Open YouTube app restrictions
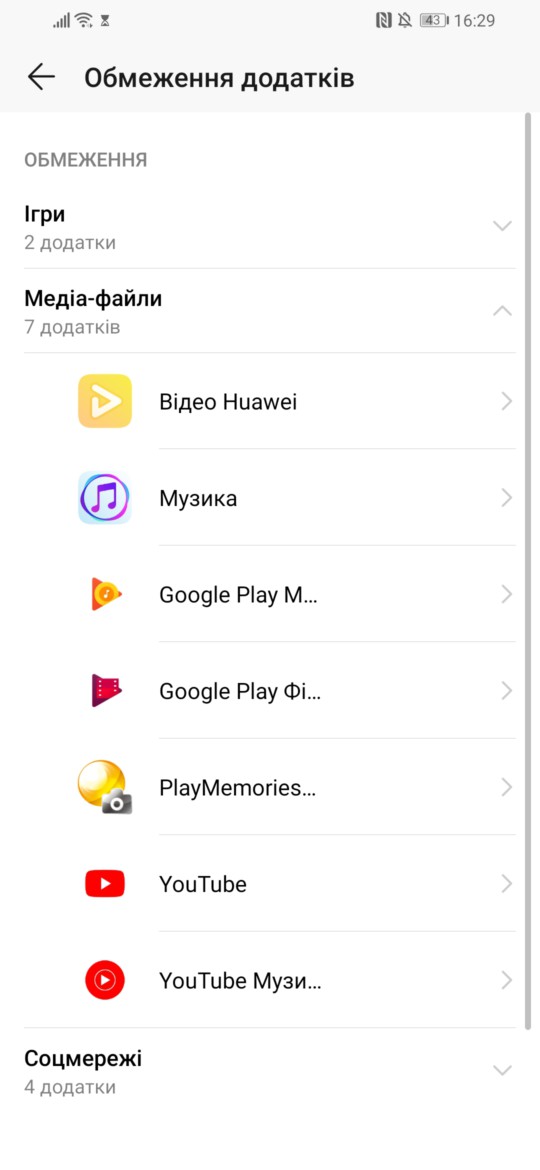Image resolution: width=540 pixels, height=1170 pixels. (x=270, y=883)
